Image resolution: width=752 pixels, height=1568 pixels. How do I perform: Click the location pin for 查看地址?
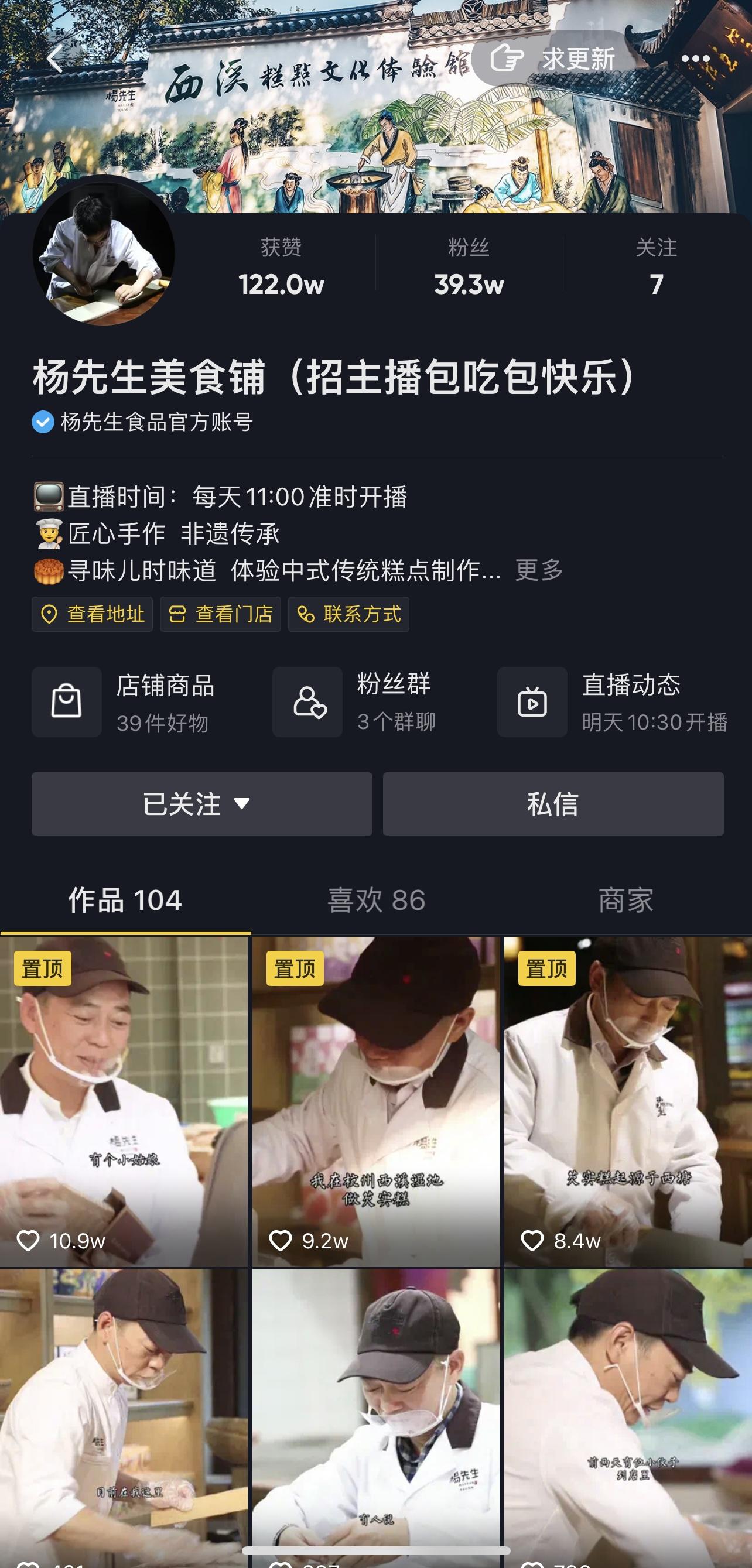coord(50,615)
